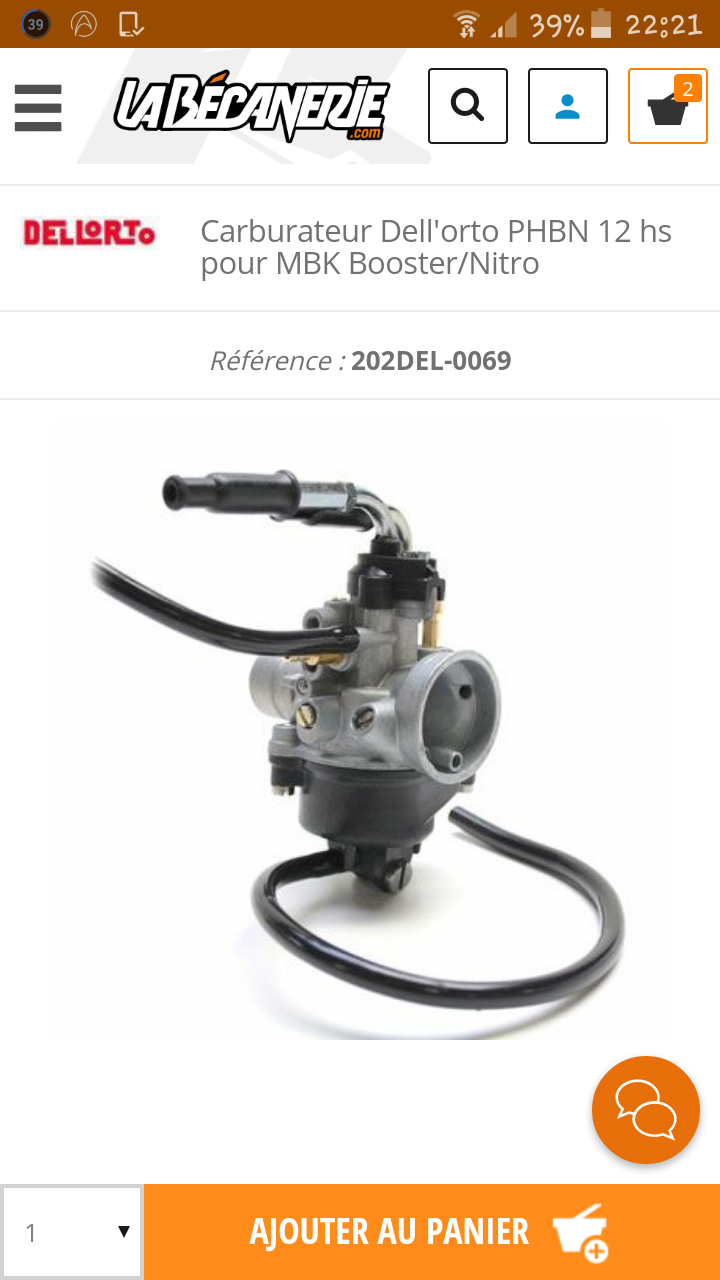
Task: View the shopping cart with 2 items
Action: (667, 106)
